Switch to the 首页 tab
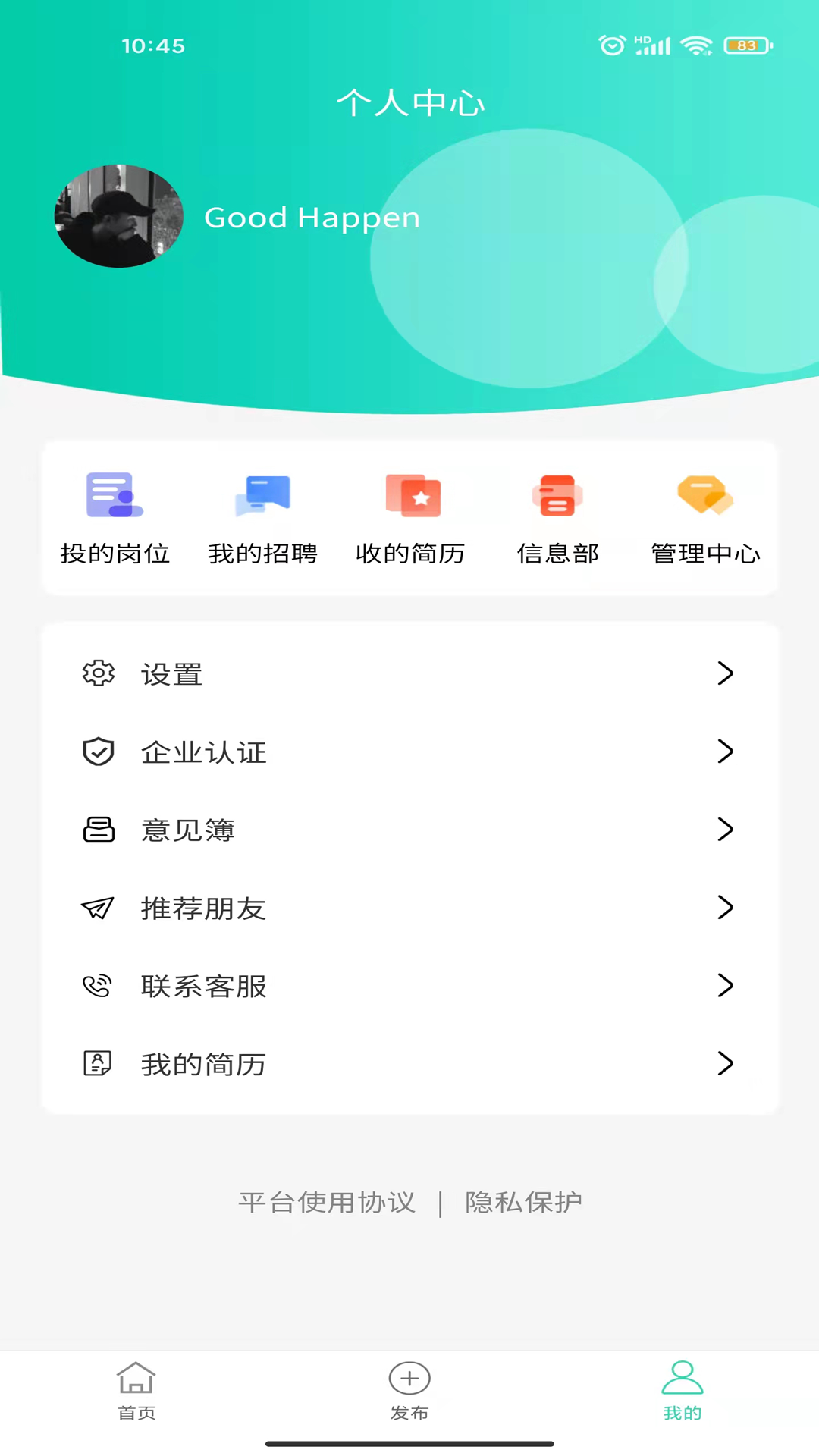The image size is (819, 1456). click(136, 1395)
